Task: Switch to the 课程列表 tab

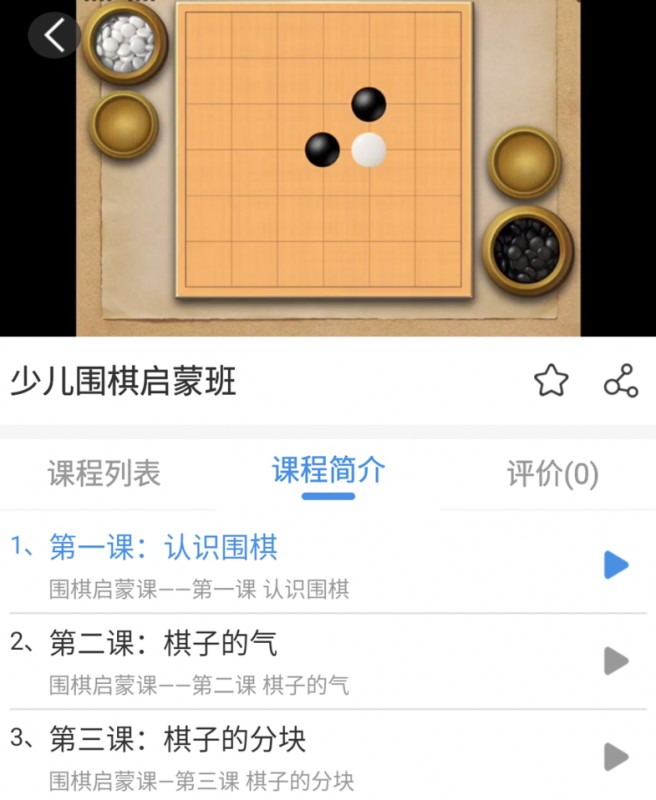Action: 104,473
